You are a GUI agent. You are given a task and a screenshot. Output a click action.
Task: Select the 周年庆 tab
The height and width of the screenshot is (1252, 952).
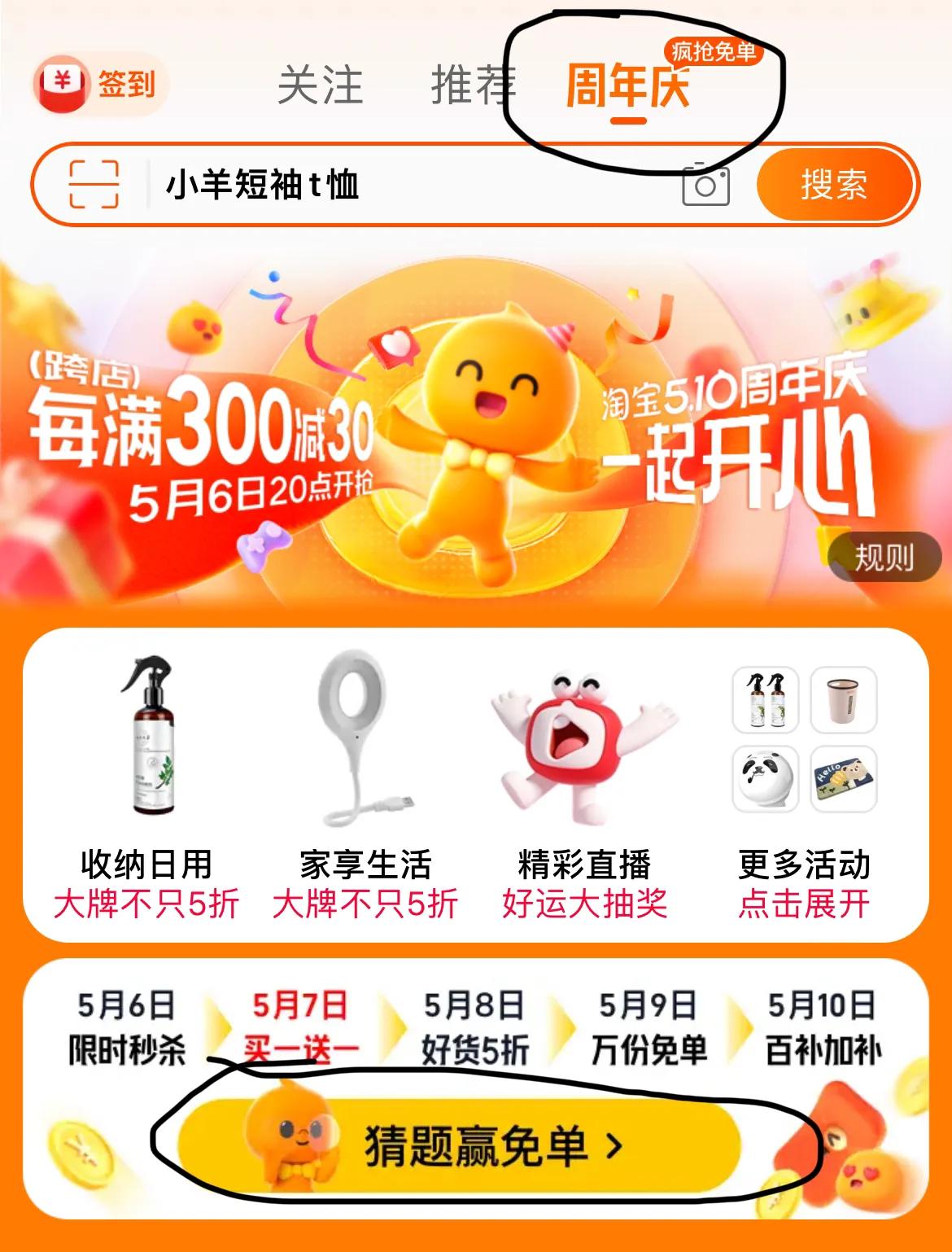coord(628,87)
